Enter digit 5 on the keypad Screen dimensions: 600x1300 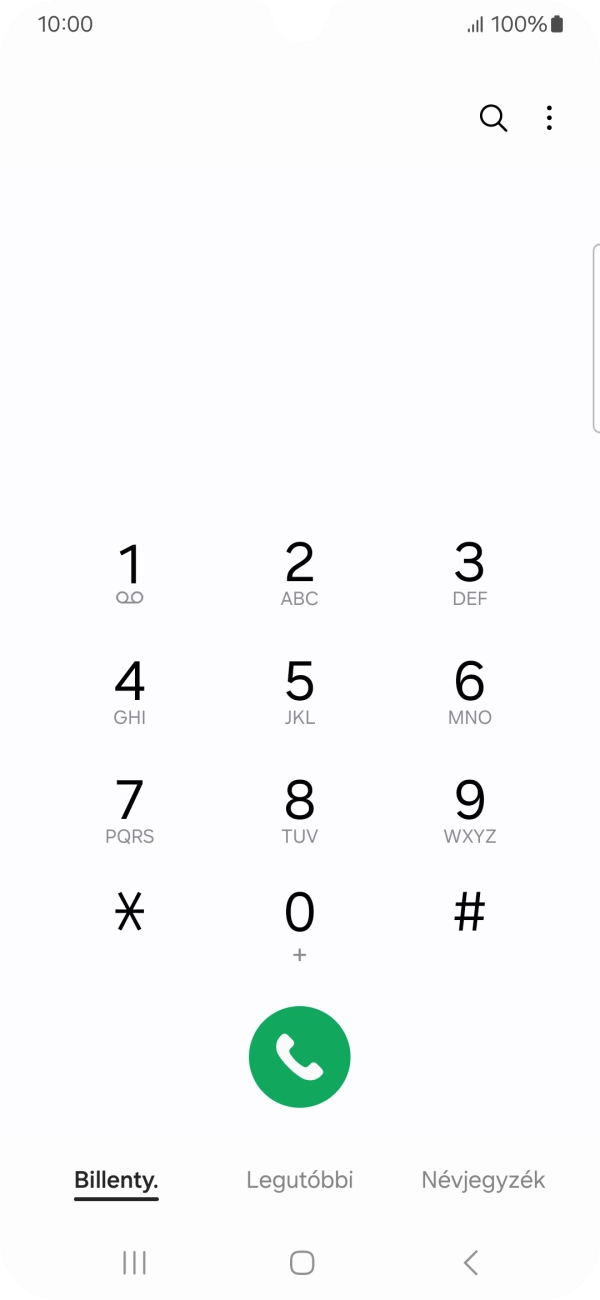tap(300, 692)
